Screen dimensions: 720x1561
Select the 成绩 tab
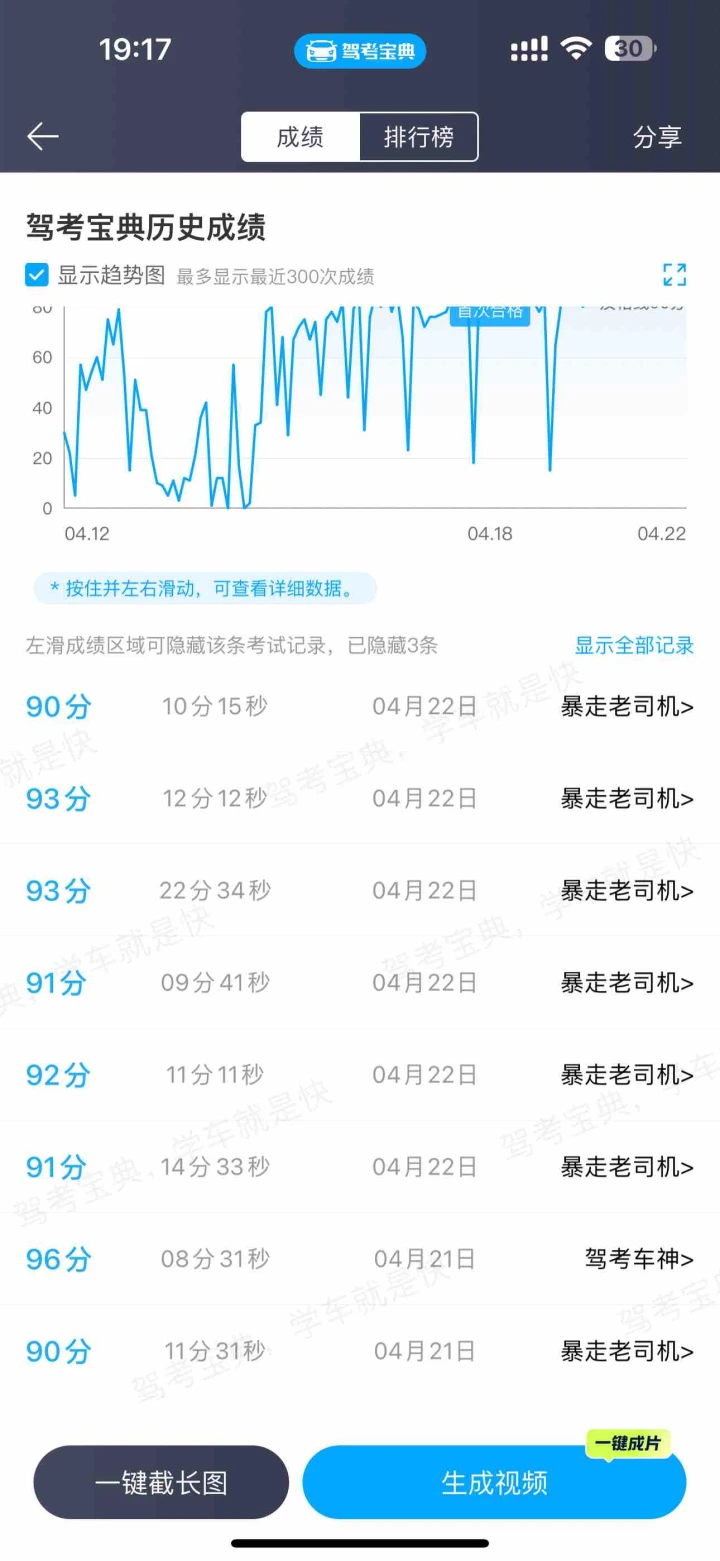click(x=300, y=137)
